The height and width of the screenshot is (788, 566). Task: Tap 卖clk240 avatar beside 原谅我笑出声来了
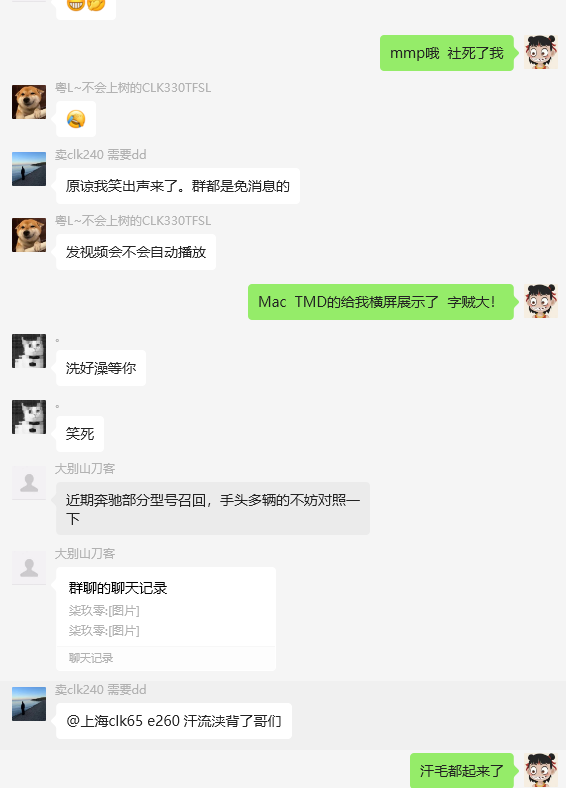(x=29, y=169)
